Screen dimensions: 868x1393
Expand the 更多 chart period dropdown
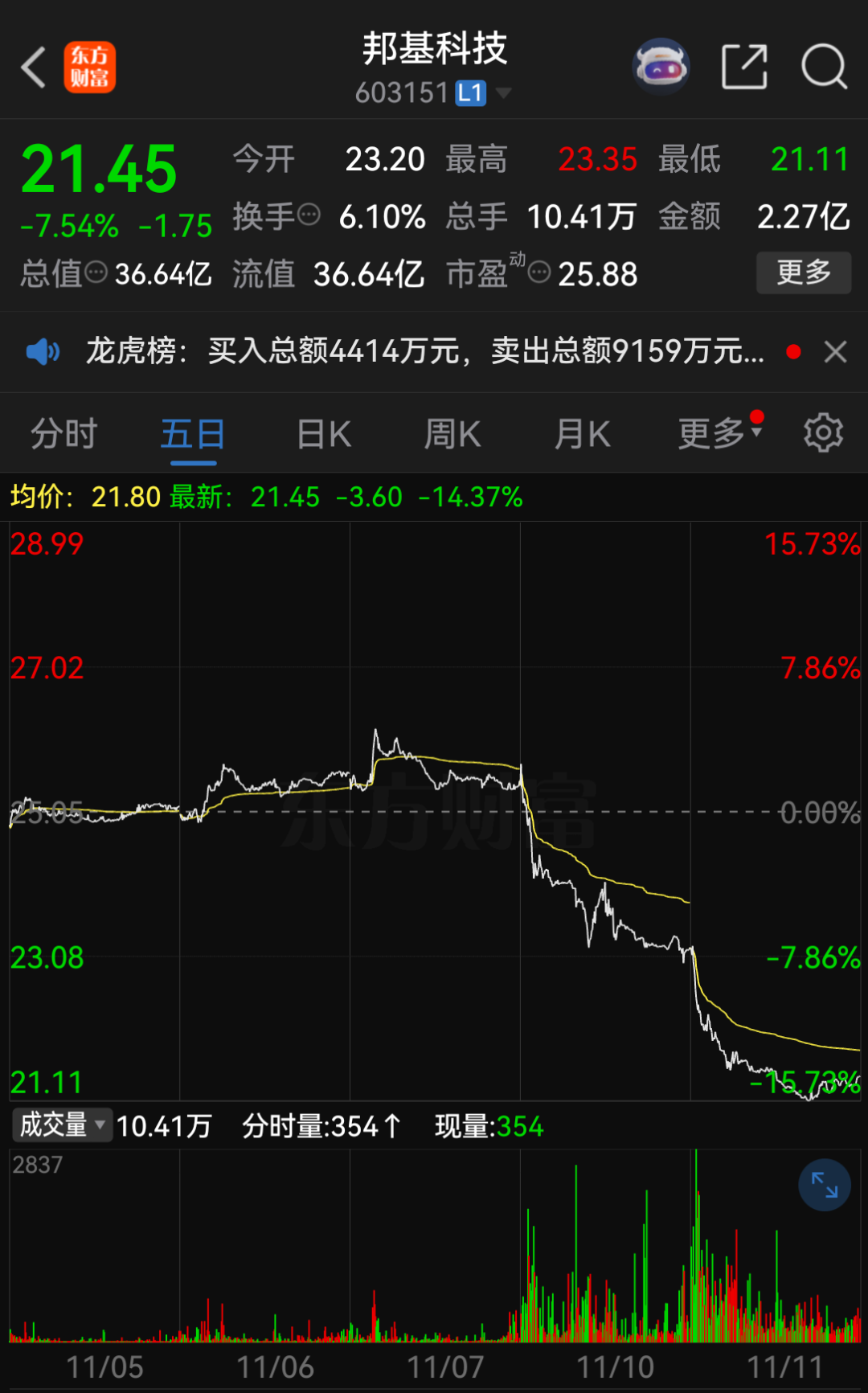click(719, 434)
